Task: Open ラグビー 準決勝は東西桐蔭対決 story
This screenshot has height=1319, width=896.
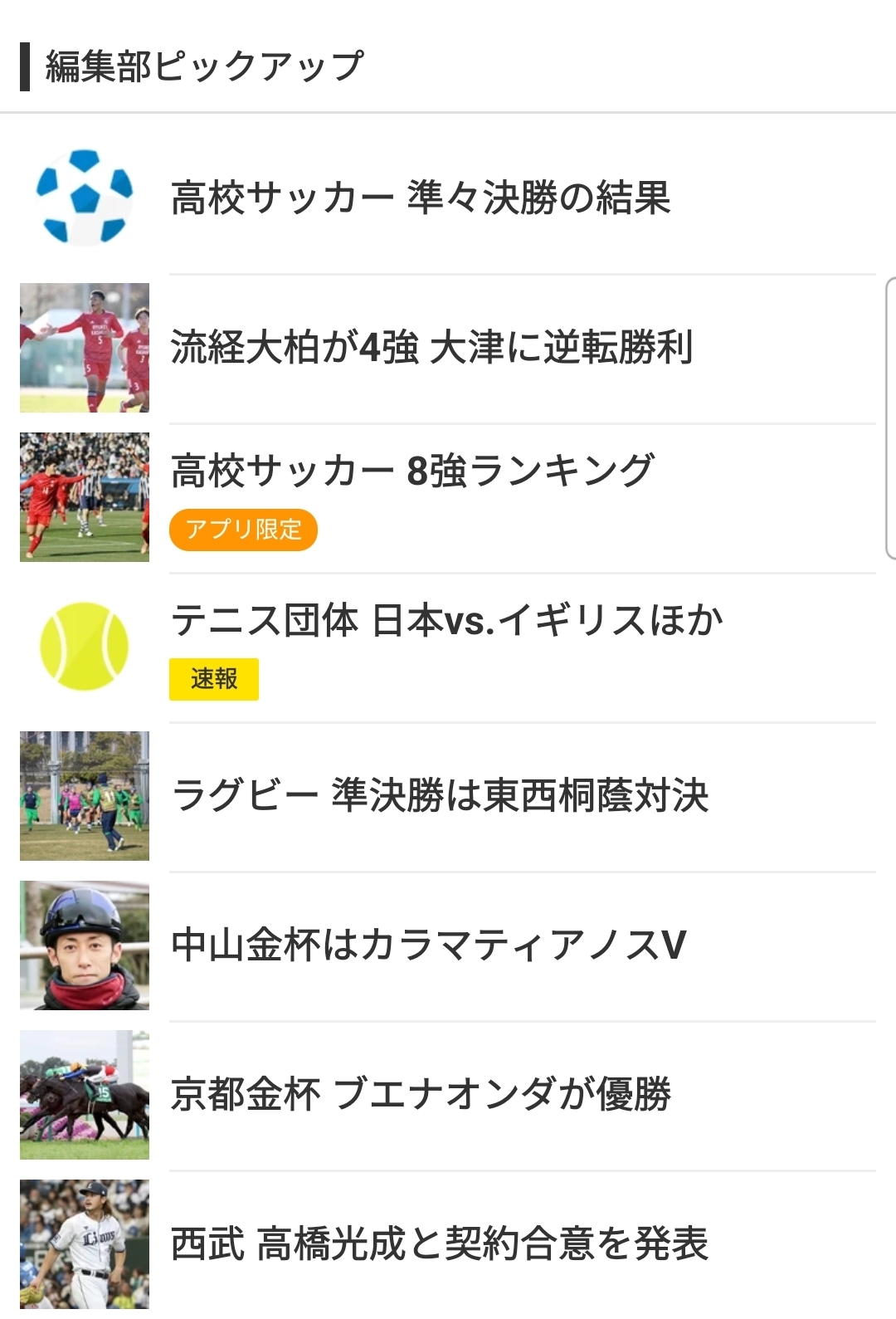Action: pyautogui.click(x=440, y=795)
